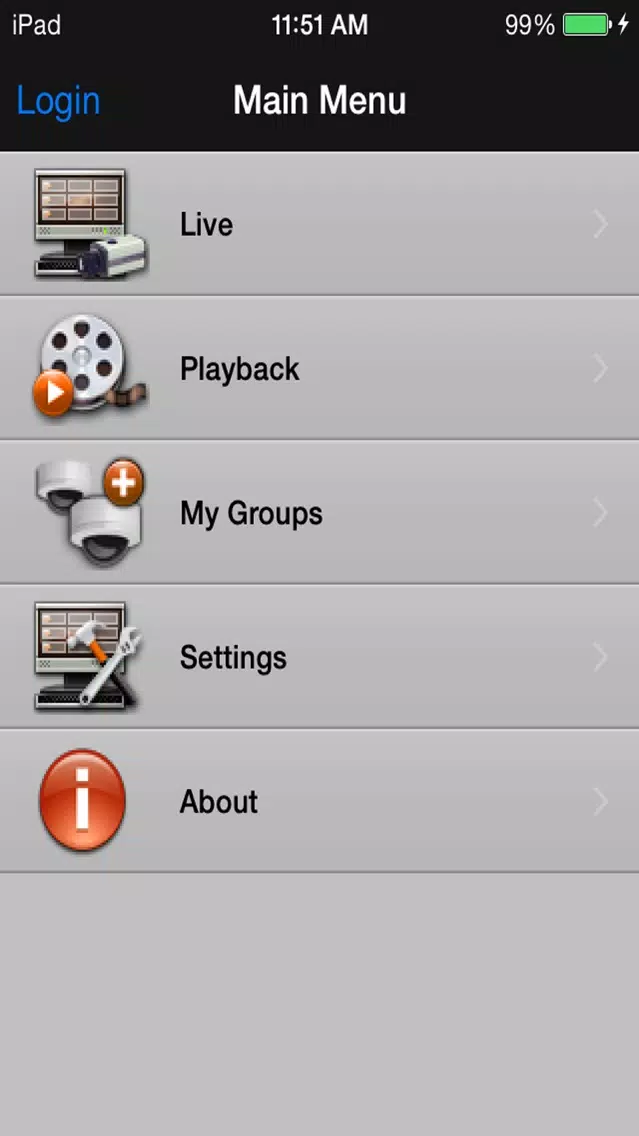Tap the Login button

[58, 101]
